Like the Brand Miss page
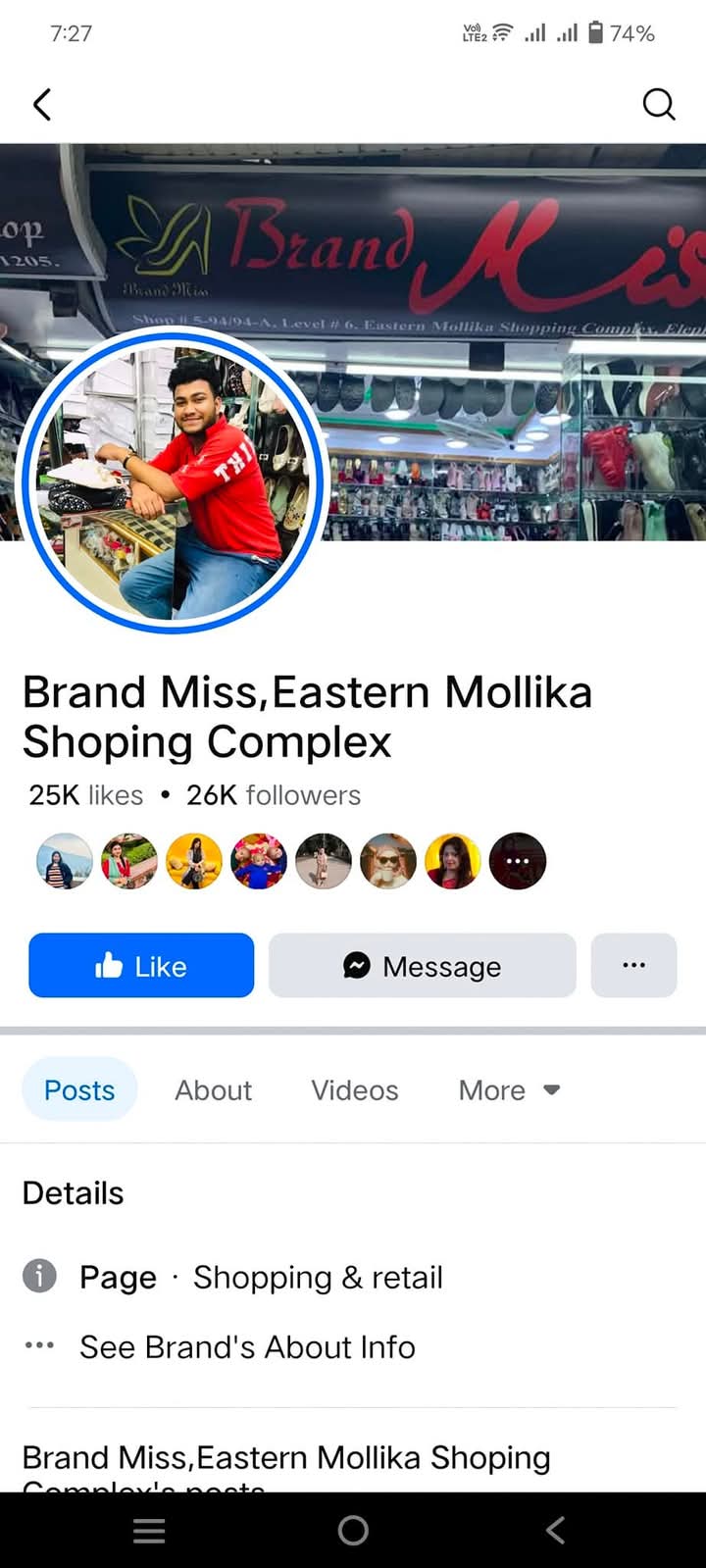The height and width of the screenshot is (1568, 706). click(141, 966)
